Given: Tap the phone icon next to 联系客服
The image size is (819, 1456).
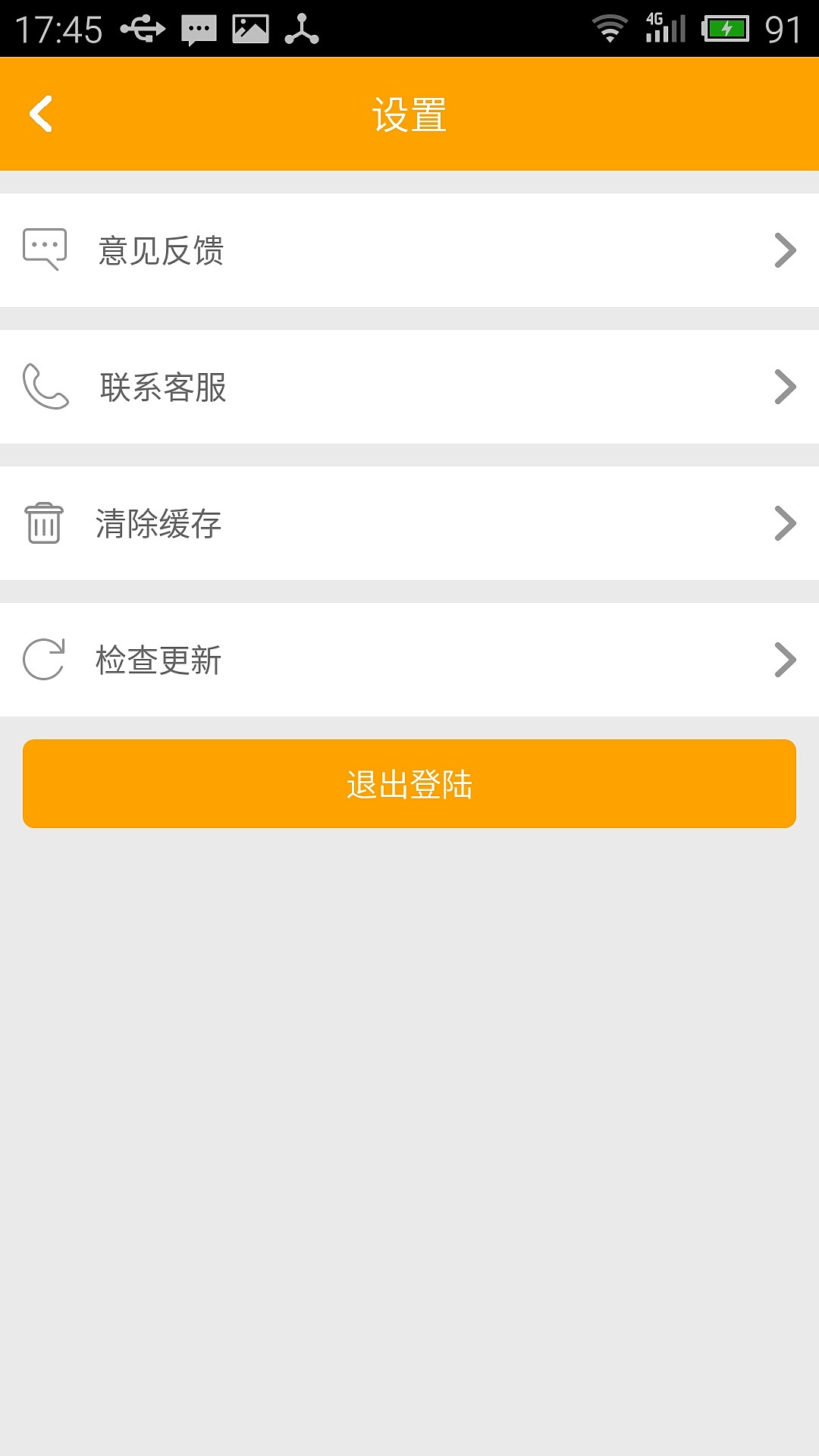Looking at the screenshot, I should point(45,388).
